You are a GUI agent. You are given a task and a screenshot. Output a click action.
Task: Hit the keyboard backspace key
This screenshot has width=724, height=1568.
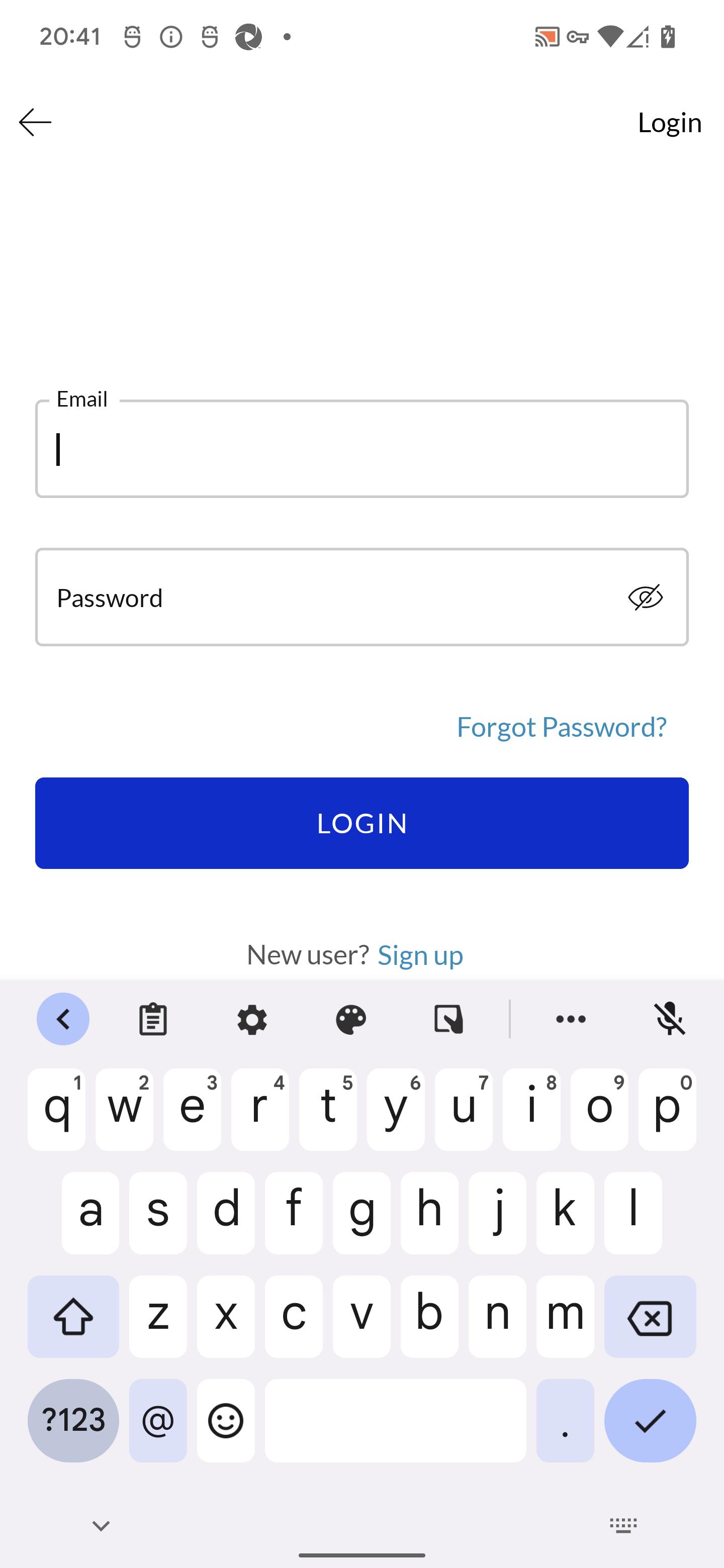coord(650,1317)
